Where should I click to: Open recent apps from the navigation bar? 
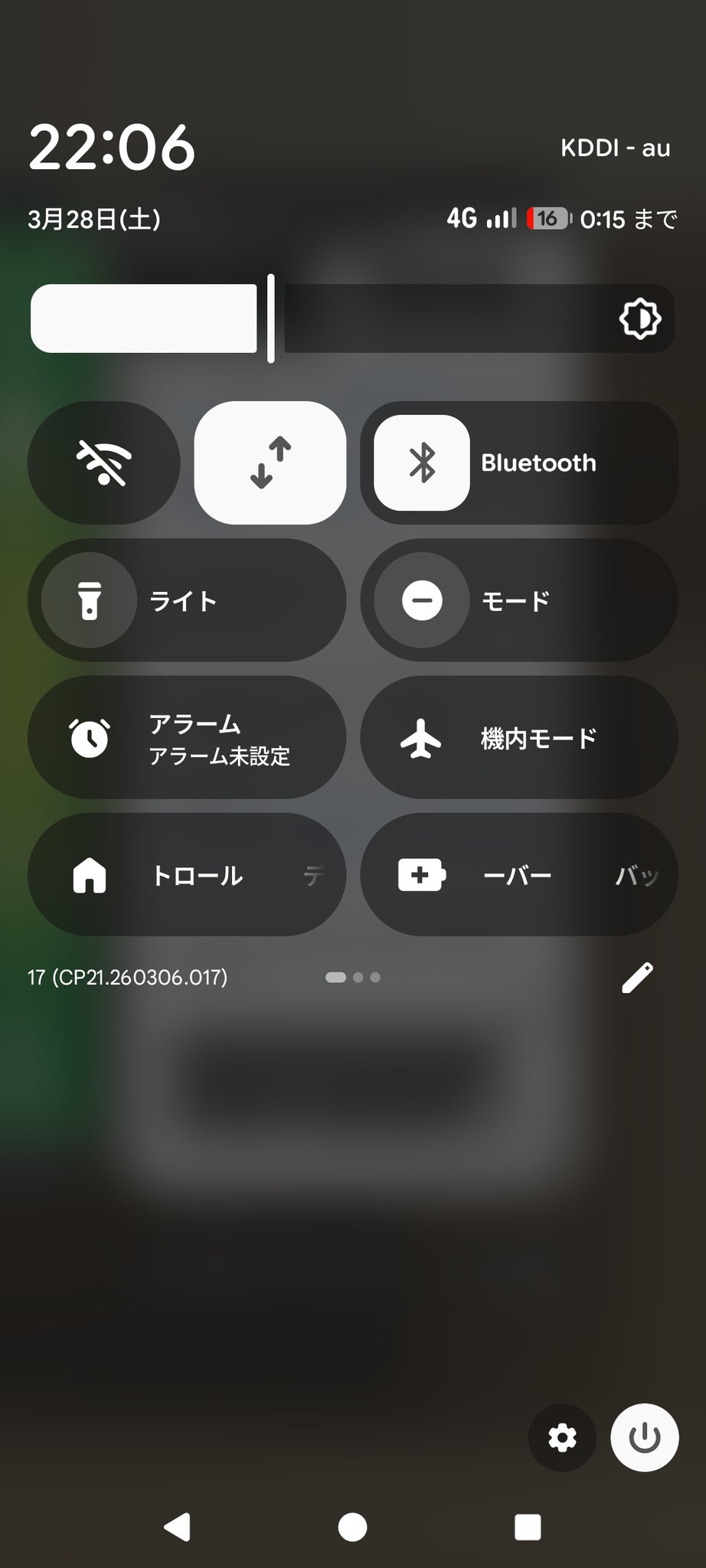point(528,1527)
